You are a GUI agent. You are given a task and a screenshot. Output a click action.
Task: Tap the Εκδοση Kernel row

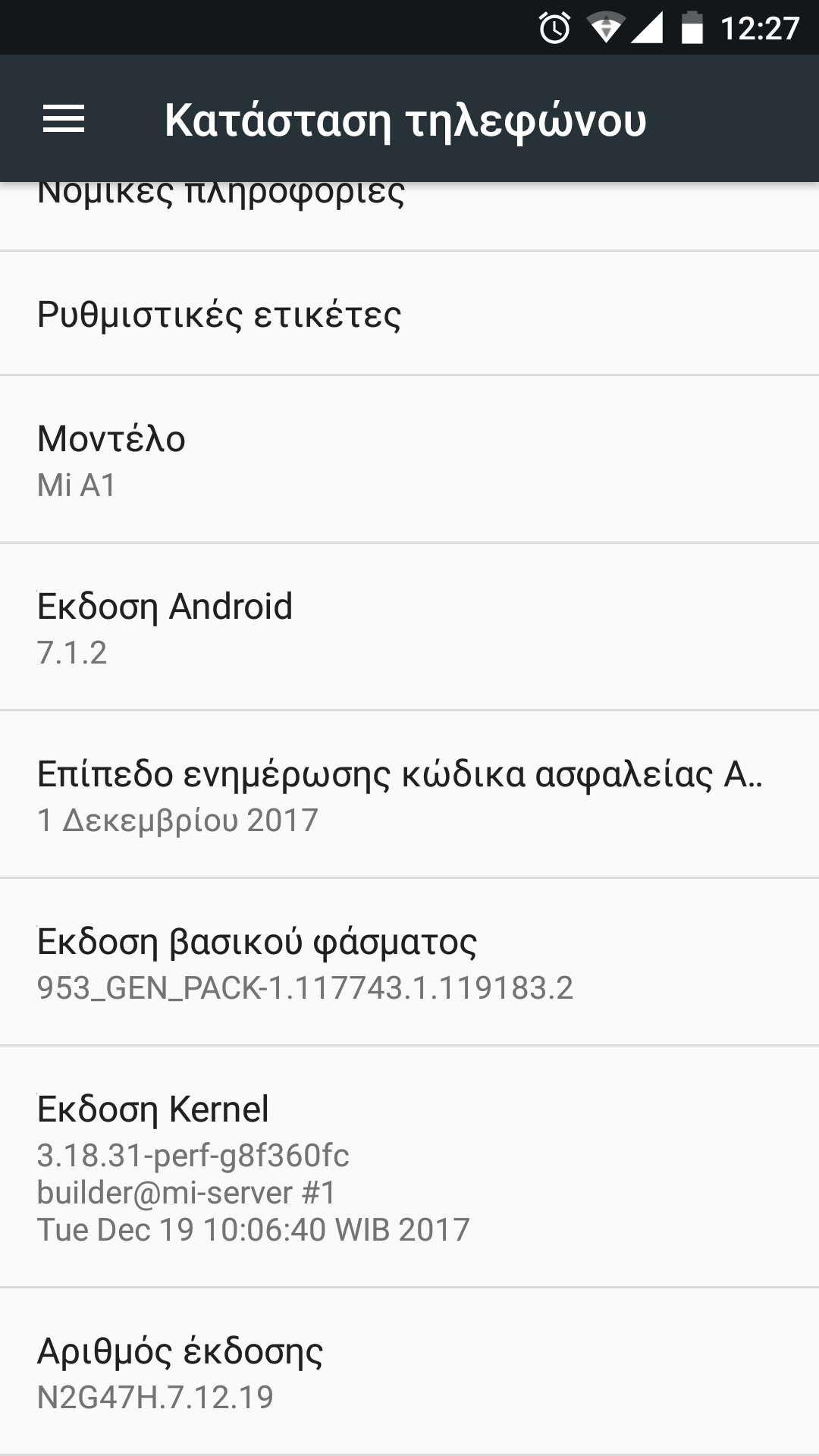(x=409, y=1166)
